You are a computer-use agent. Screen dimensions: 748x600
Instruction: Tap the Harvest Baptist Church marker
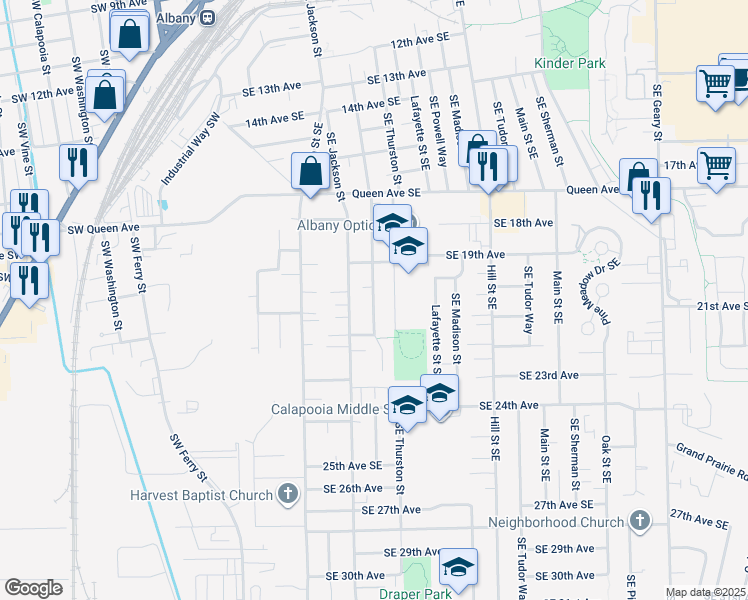[x=288, y=494]
